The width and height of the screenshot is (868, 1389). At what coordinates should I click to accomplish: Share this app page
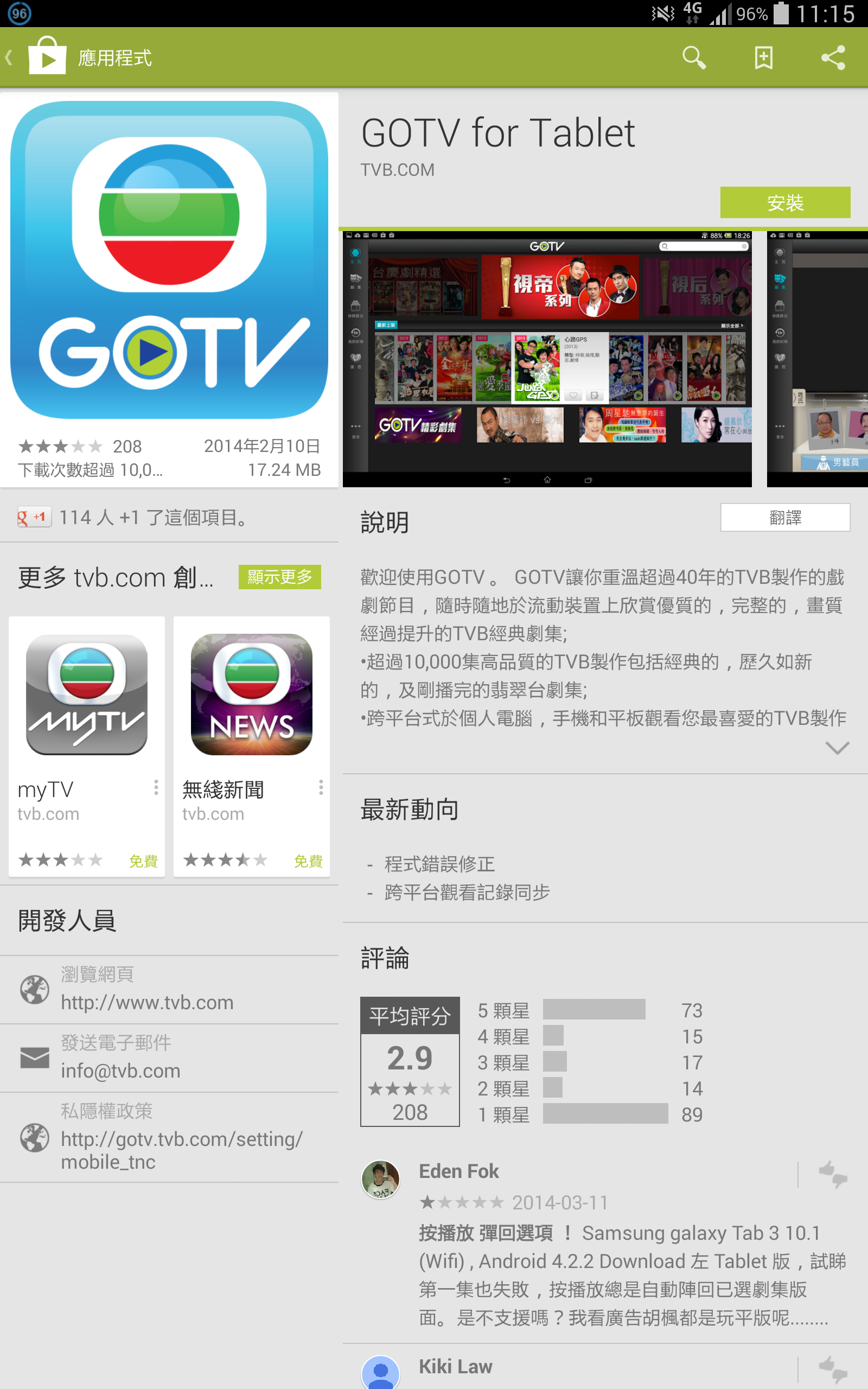(832, 58)
